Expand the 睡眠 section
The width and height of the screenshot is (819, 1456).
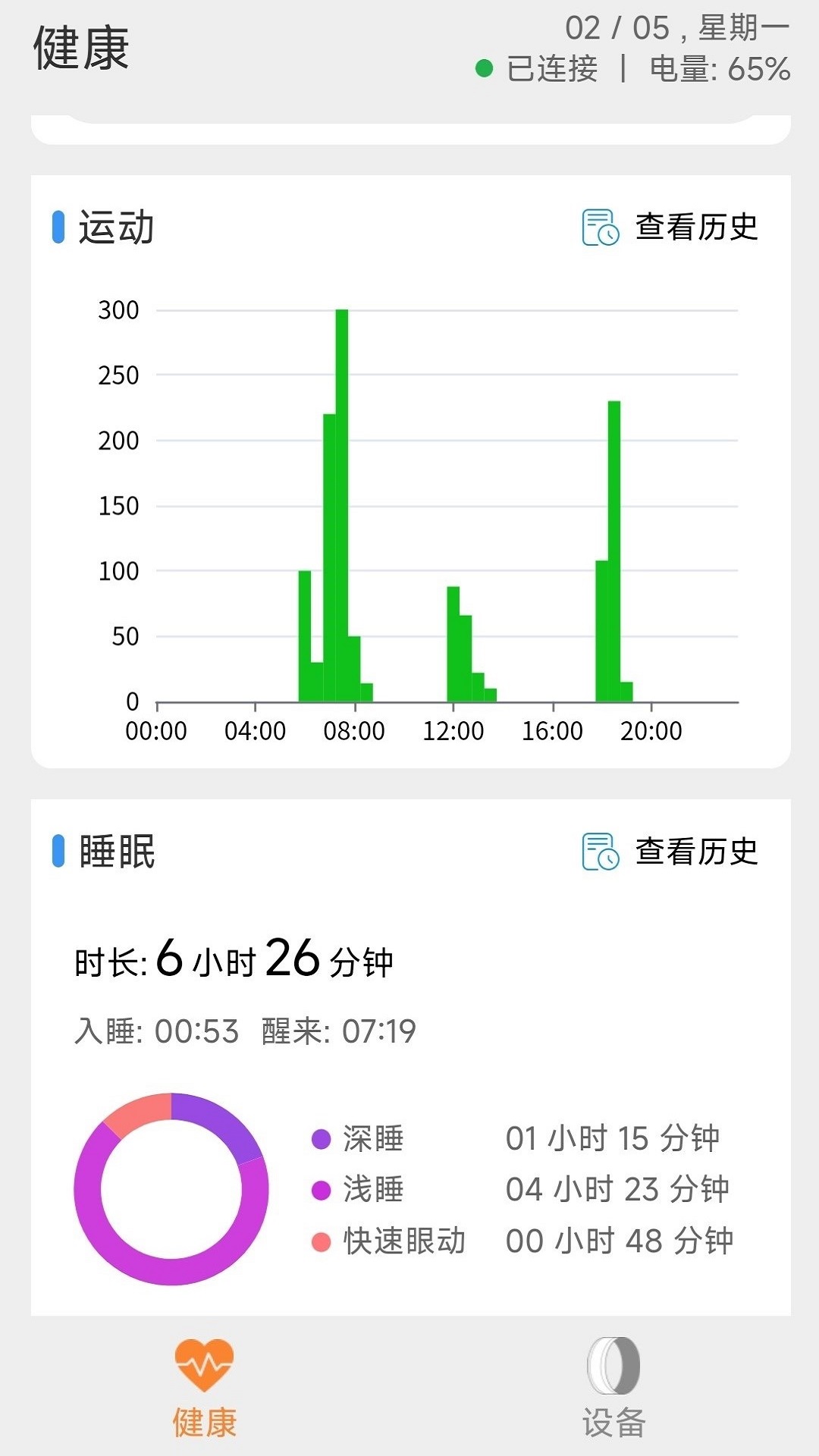pyautogui.click(x=114, y=851)
